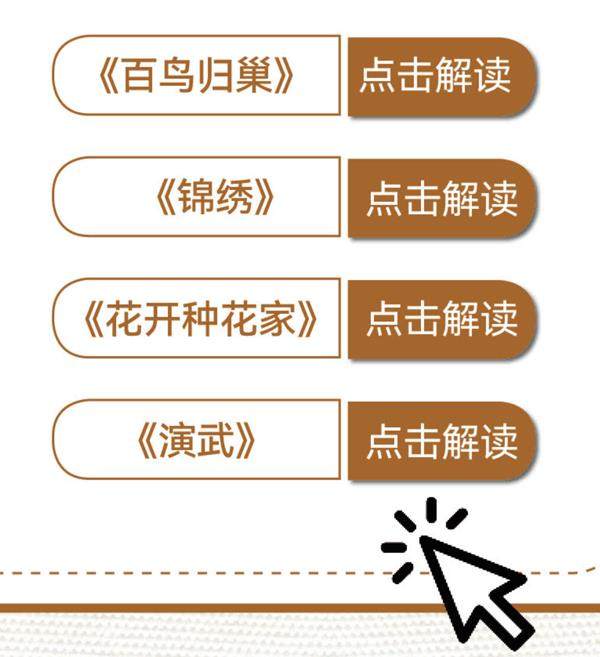Tap 点击解读 next to《百鸟归巢》
The image size is (600, 657).
point(440,76)
